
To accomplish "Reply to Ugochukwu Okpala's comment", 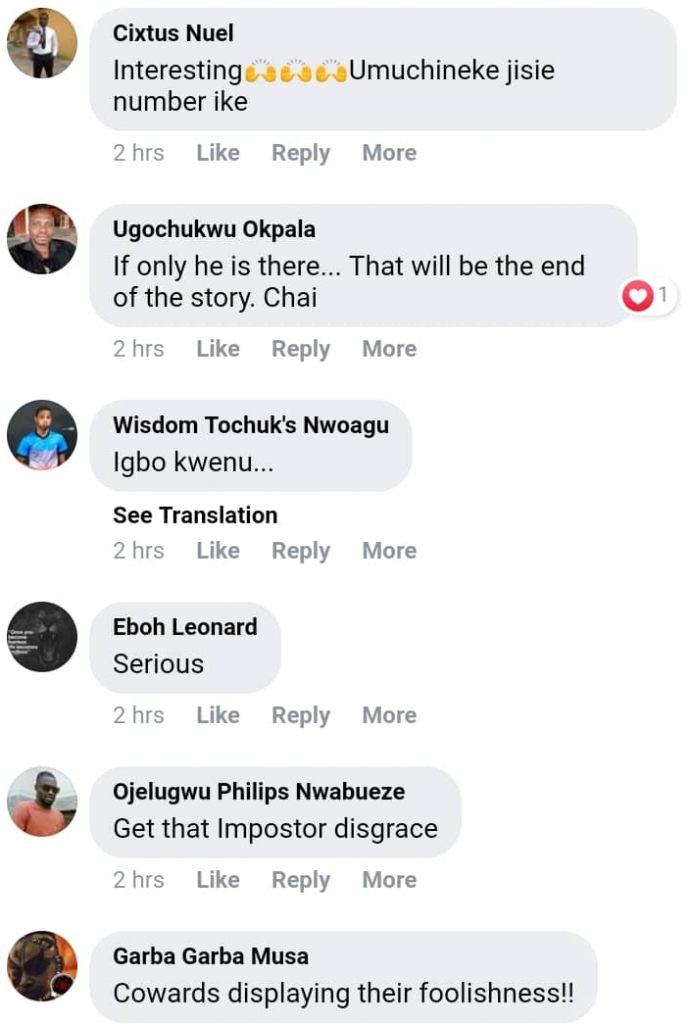I will coord(301,349).
